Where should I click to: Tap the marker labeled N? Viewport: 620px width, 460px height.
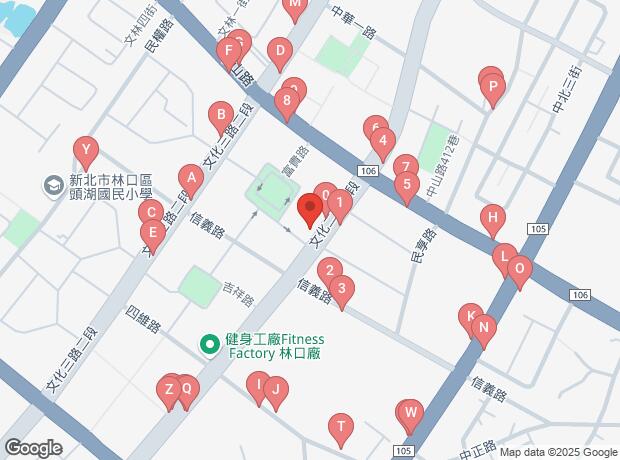pyautogui.click(x=484, y=328)
